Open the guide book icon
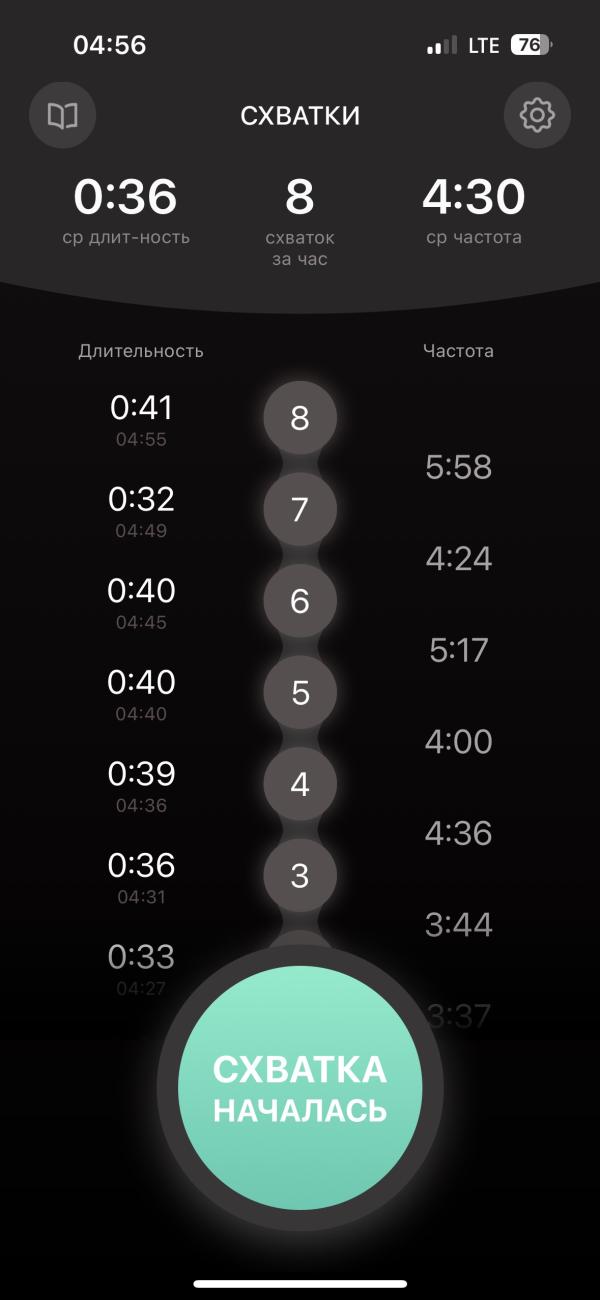Screen dimensions: 600x1300 63,116
